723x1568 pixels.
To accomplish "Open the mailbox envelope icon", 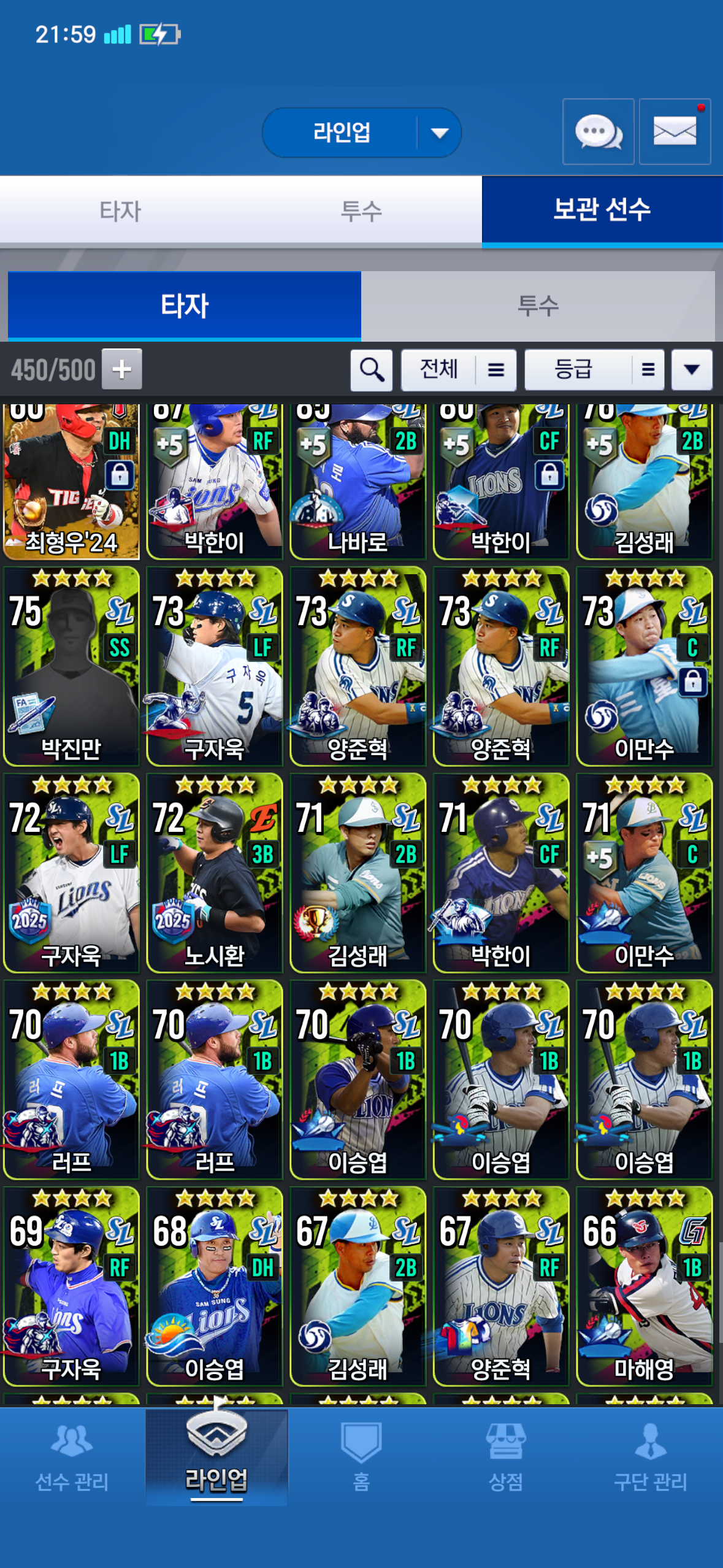I will tap(674, 131).
